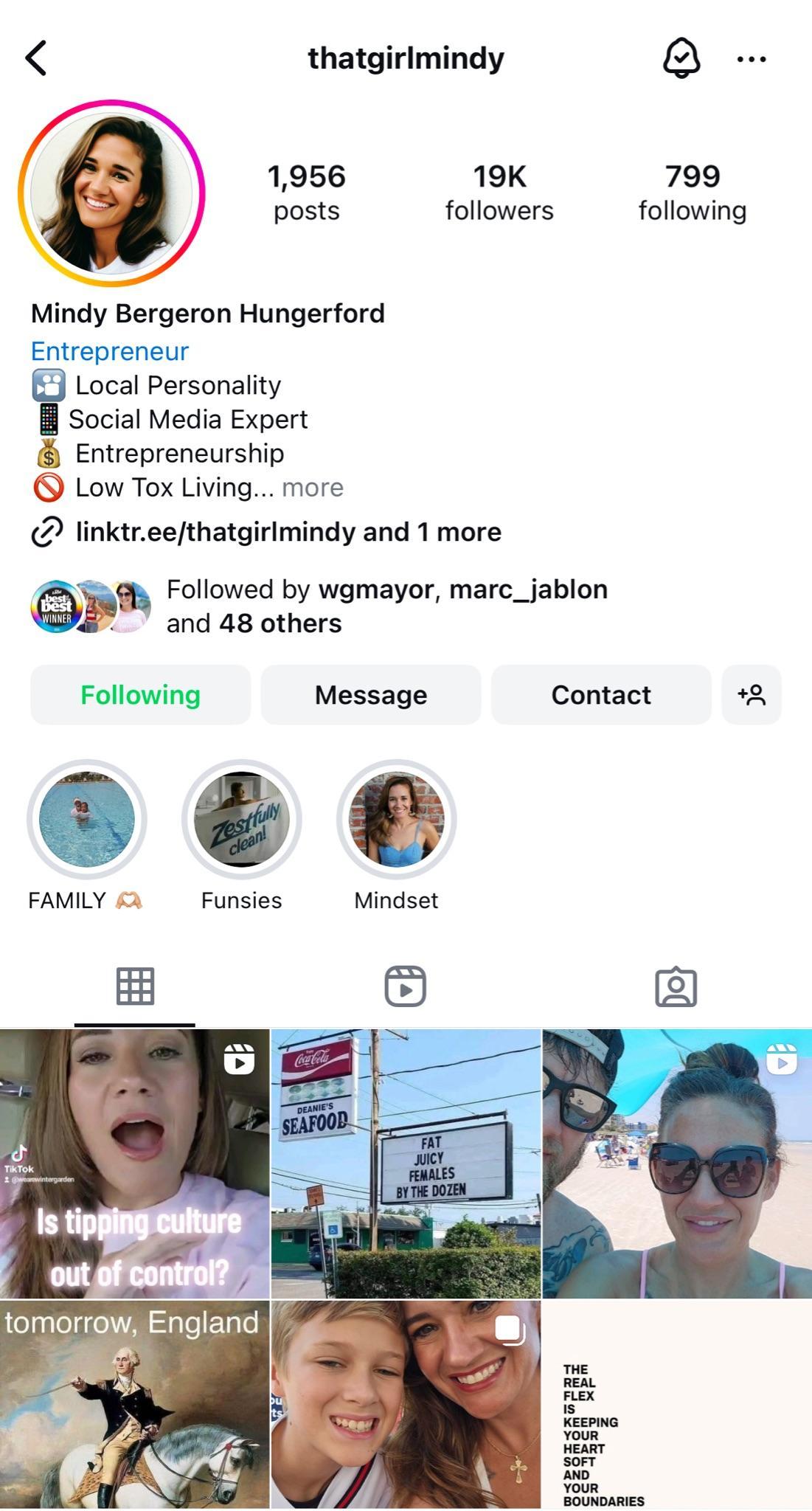Message Mindy Bergeron Hungerford

pos(370,694)
